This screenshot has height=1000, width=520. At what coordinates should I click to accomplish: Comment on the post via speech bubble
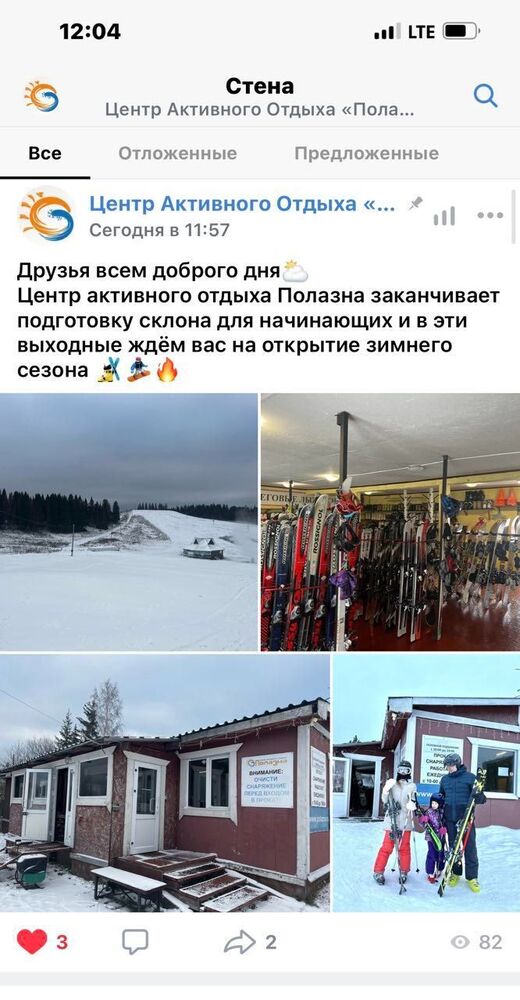[135, 941]
